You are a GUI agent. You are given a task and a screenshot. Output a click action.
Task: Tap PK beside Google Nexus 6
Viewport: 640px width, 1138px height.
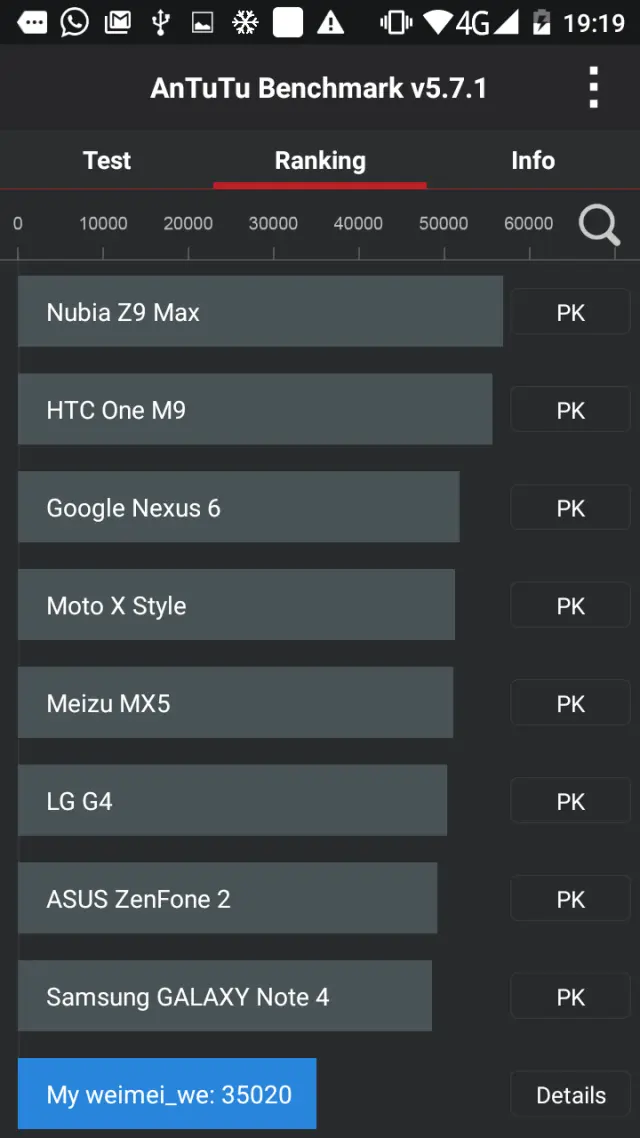point(570,509)
